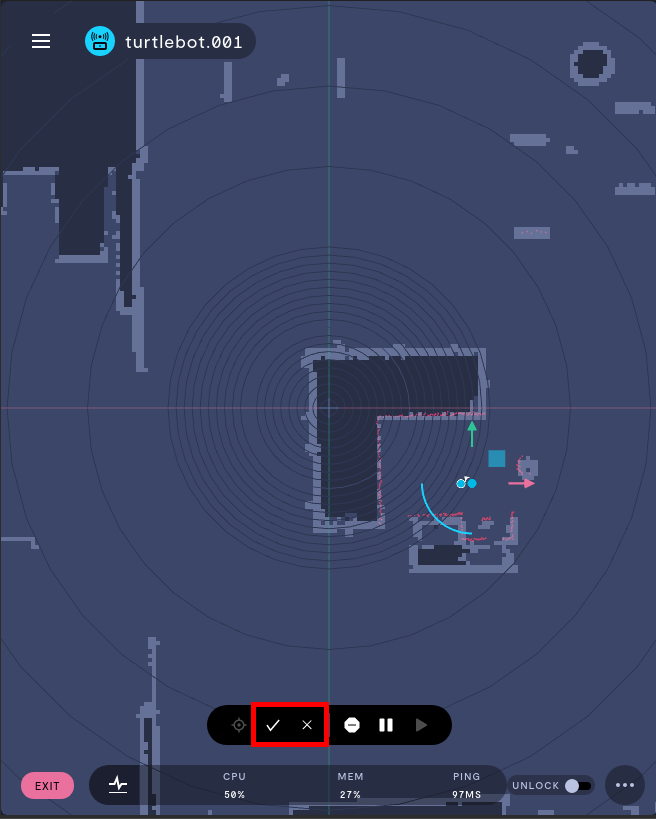This screenshot has width=656, height=819.
Task: Open the three-dot more options
Action: (625, 785)
